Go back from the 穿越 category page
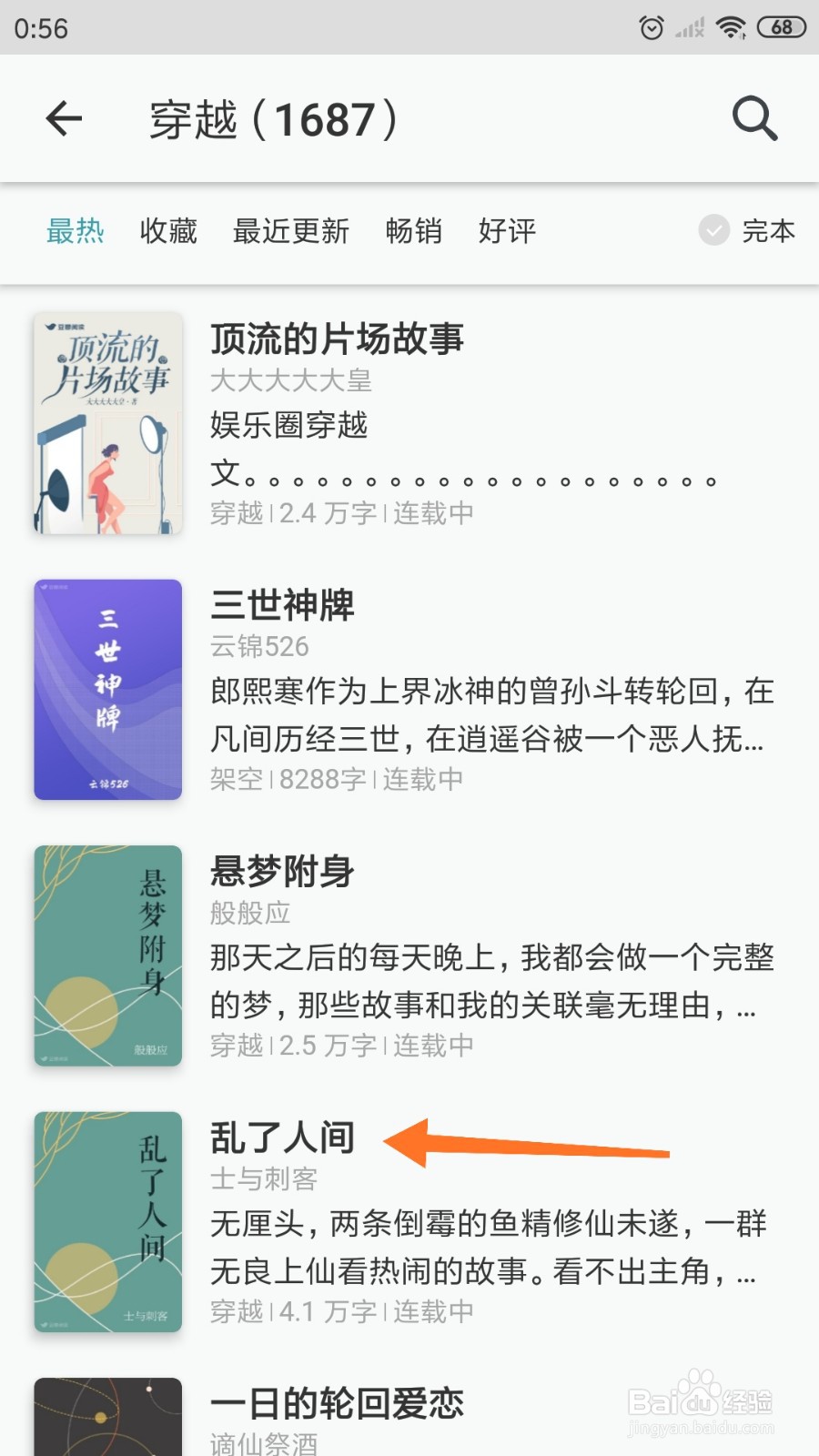 tap(64, 118)
